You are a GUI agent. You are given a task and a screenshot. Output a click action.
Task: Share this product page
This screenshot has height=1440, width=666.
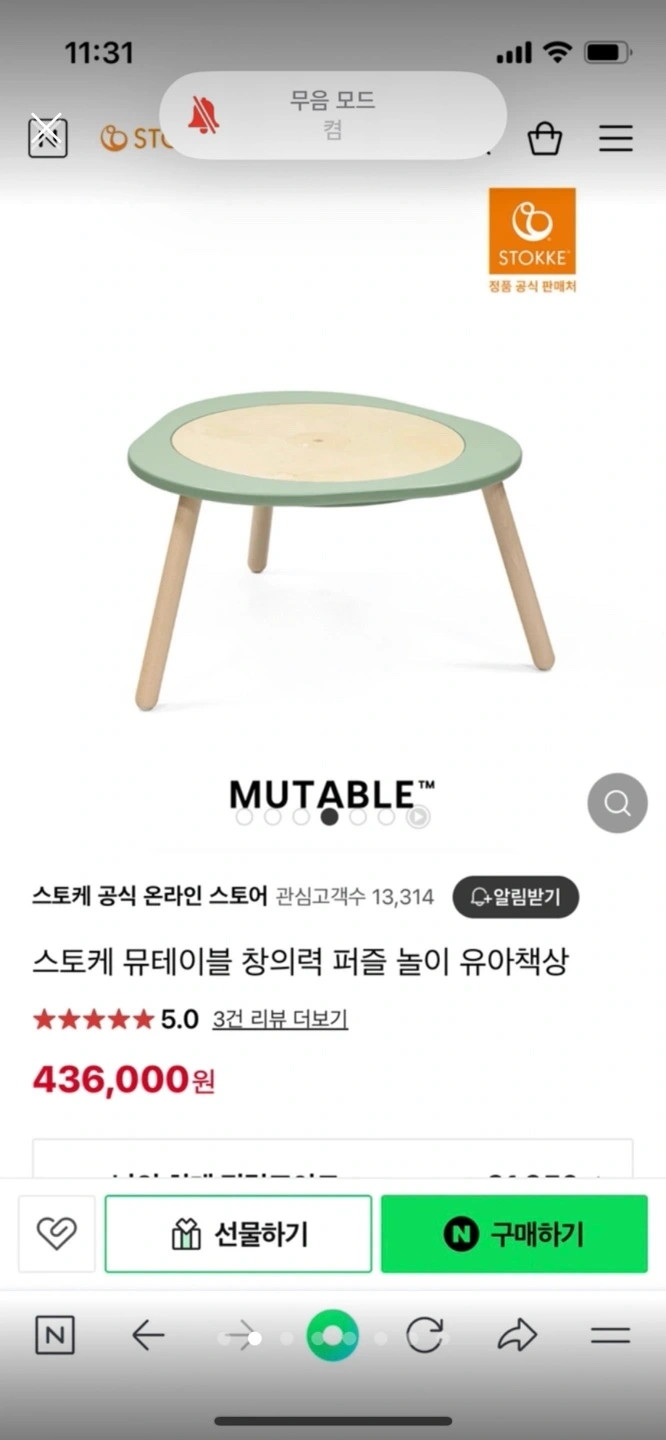pos(517,1335)
